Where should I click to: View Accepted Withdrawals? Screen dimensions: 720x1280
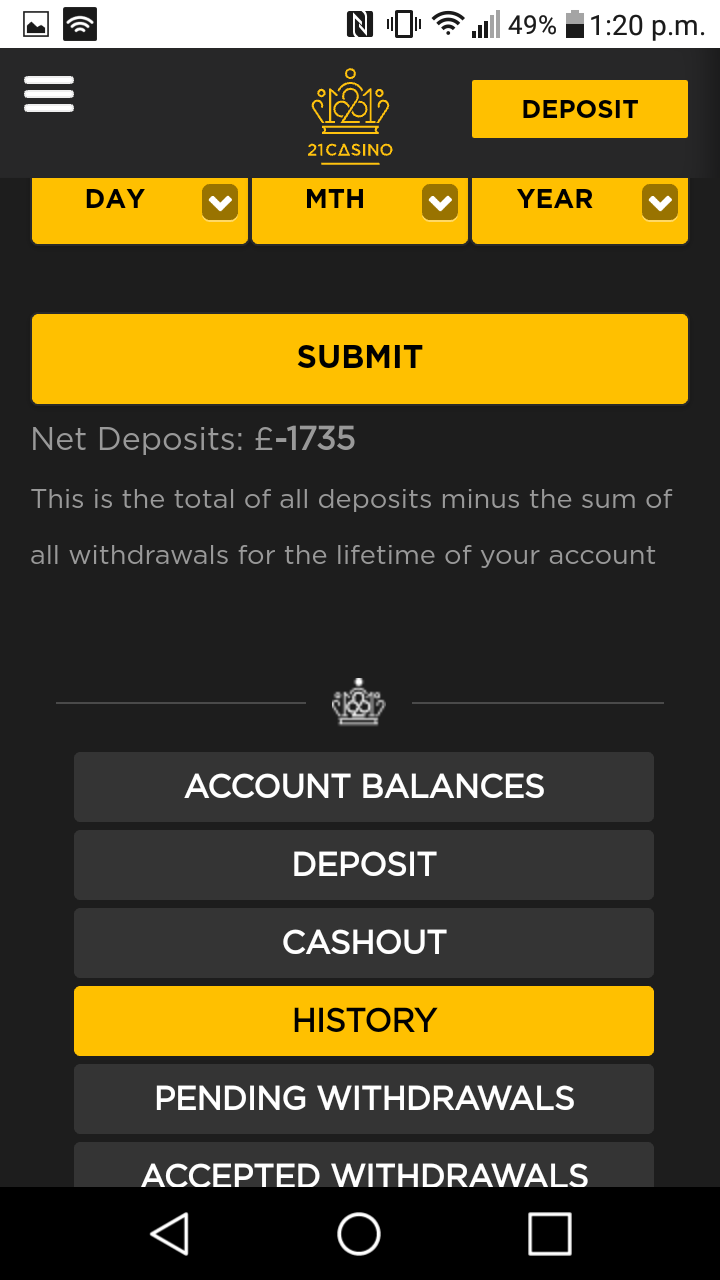tap(364, 1165)
